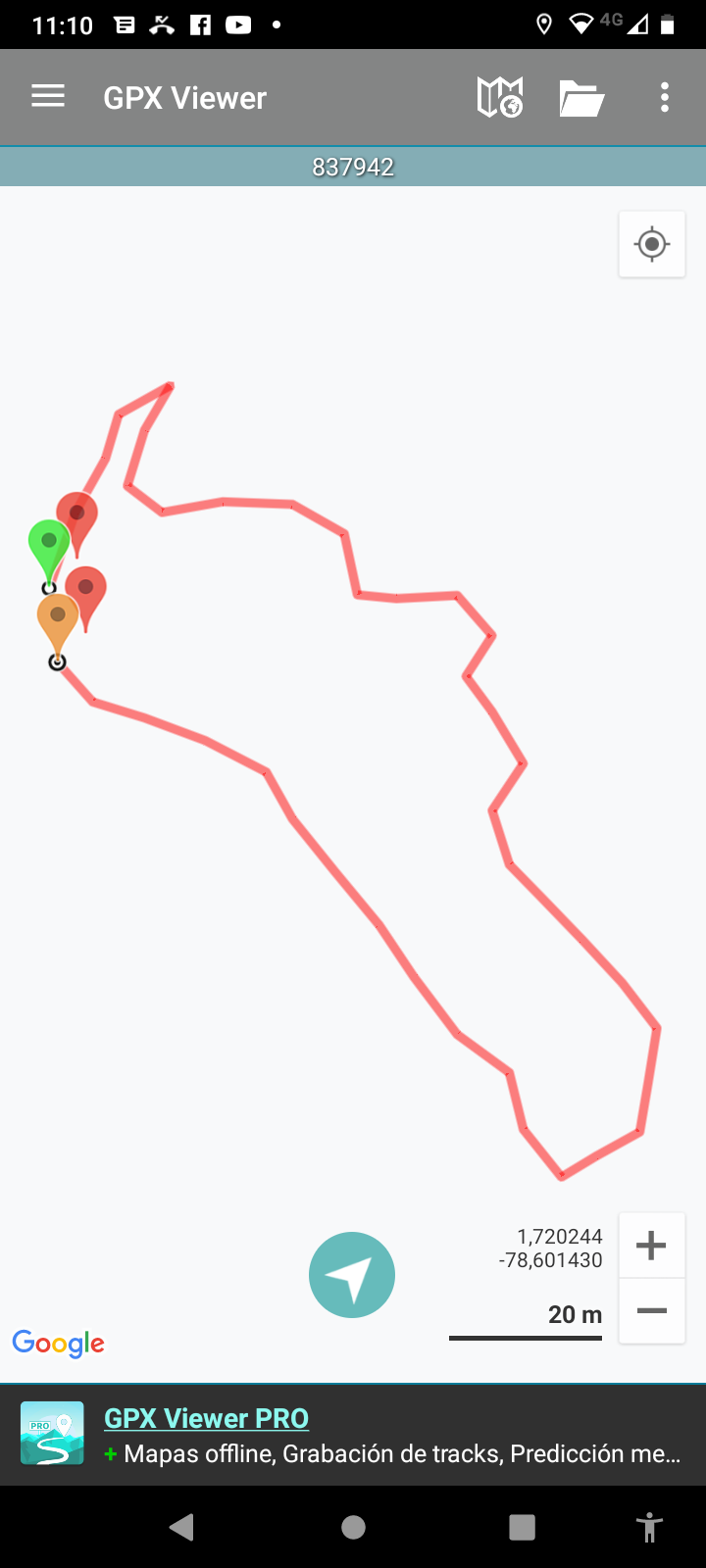Image resolution: width=706 pixels, height=1568 pixels.
Task: Zoom out of the map
Action: (652, 1311)
